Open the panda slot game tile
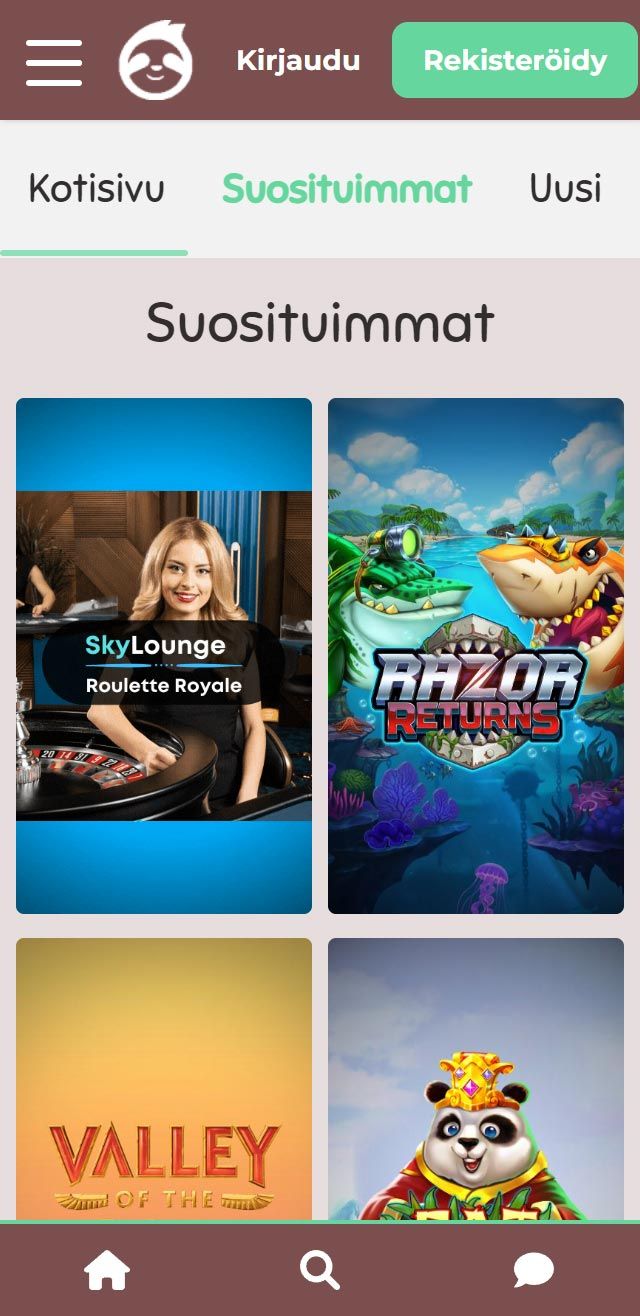Image resolution: width=640 pixels, height=1316 pixels. (x=476, y=1080)
